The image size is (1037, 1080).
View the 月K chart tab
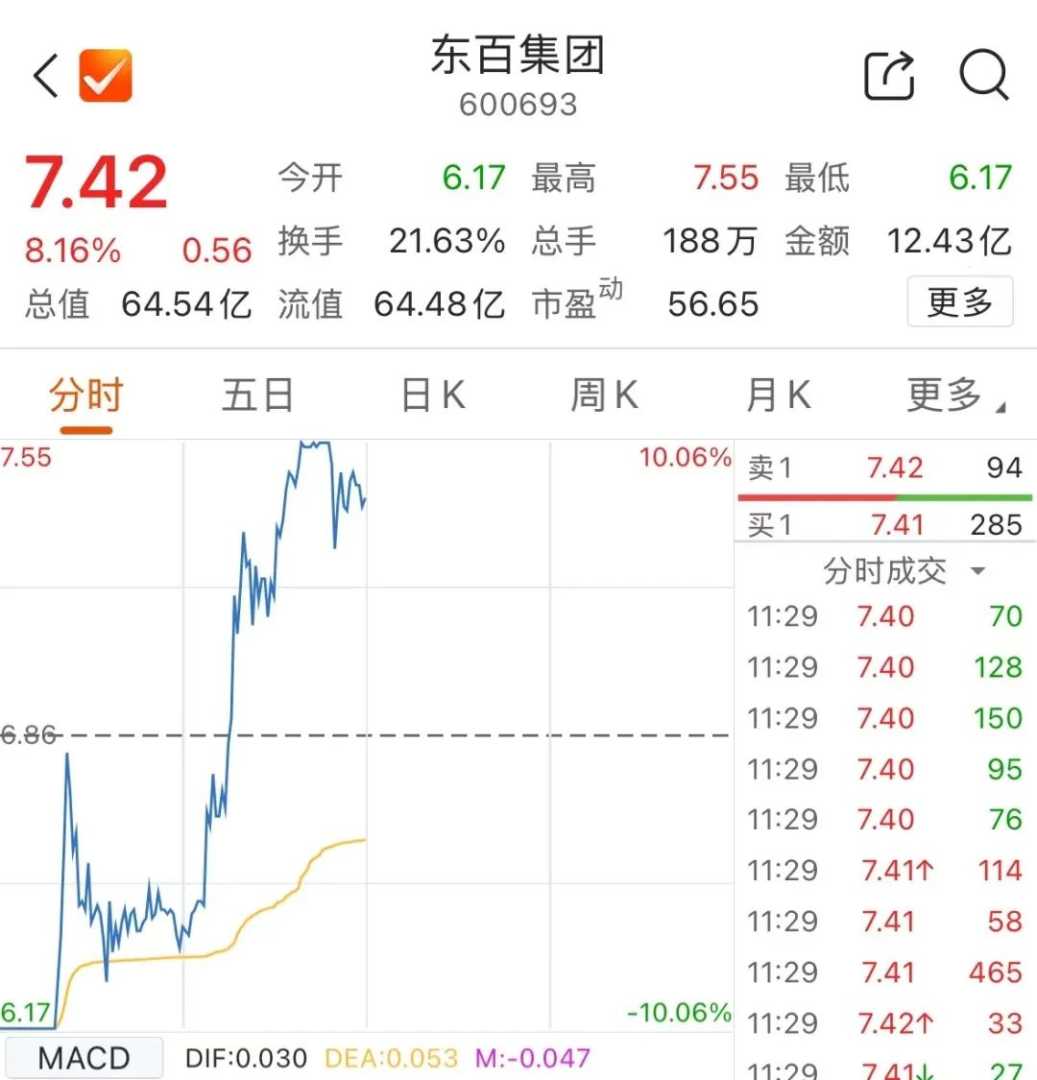coord(777,396)
